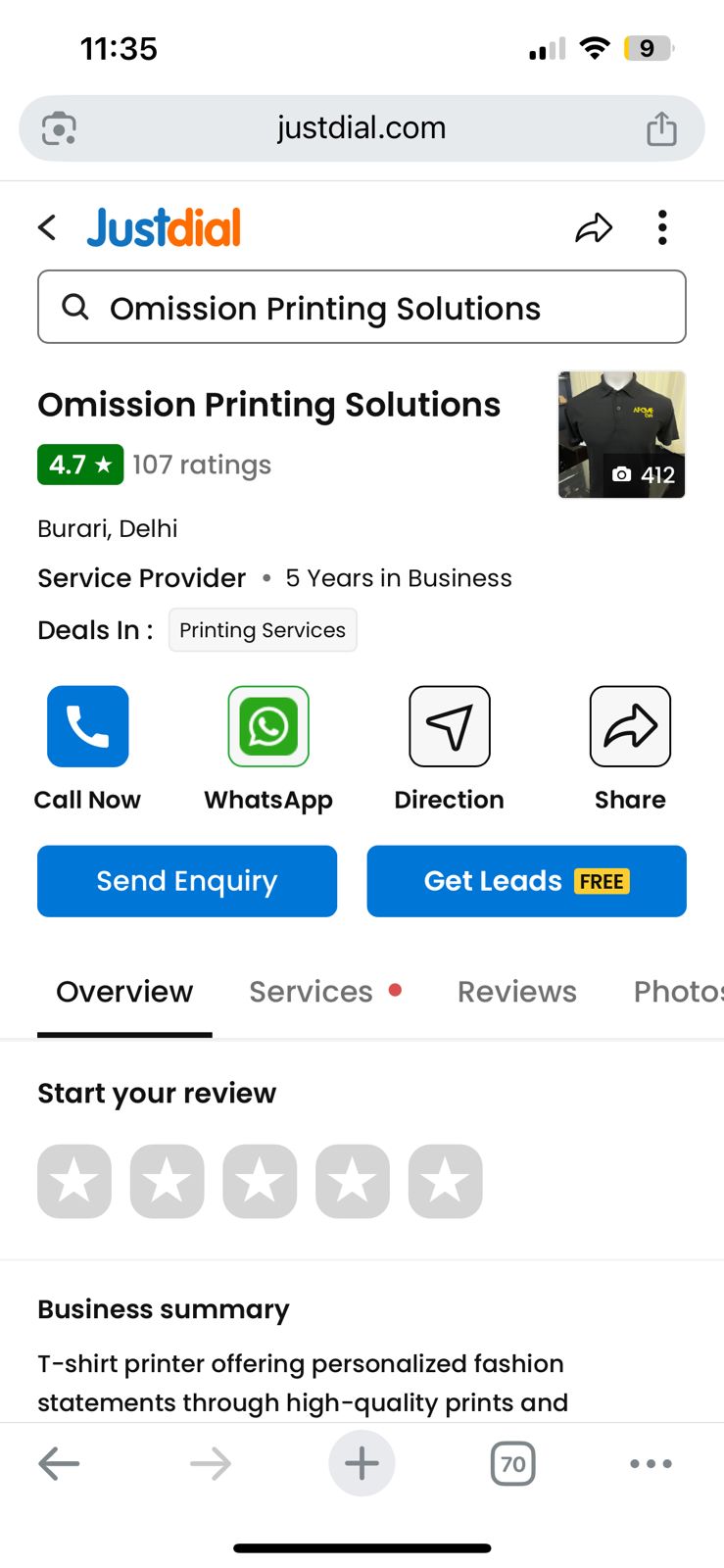Send an enquiry to the business
This screenshot has width=724, height=1568.
pyautogui.click(x=187, y=881)
